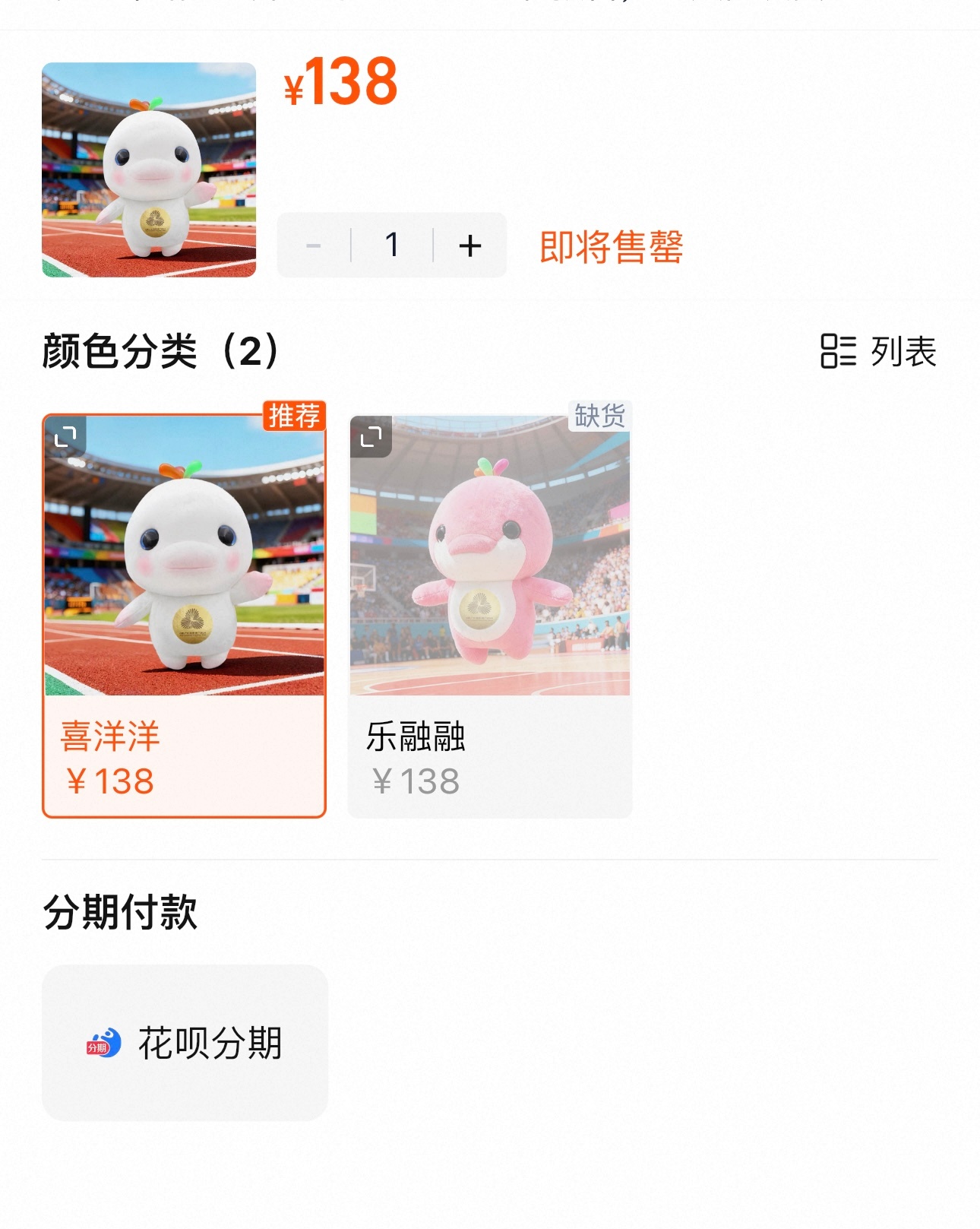The height and width of the screenshot is (1229, 980).
Task: Expand 乐融融 image to fullscreen preview
Action: point(371,435)
